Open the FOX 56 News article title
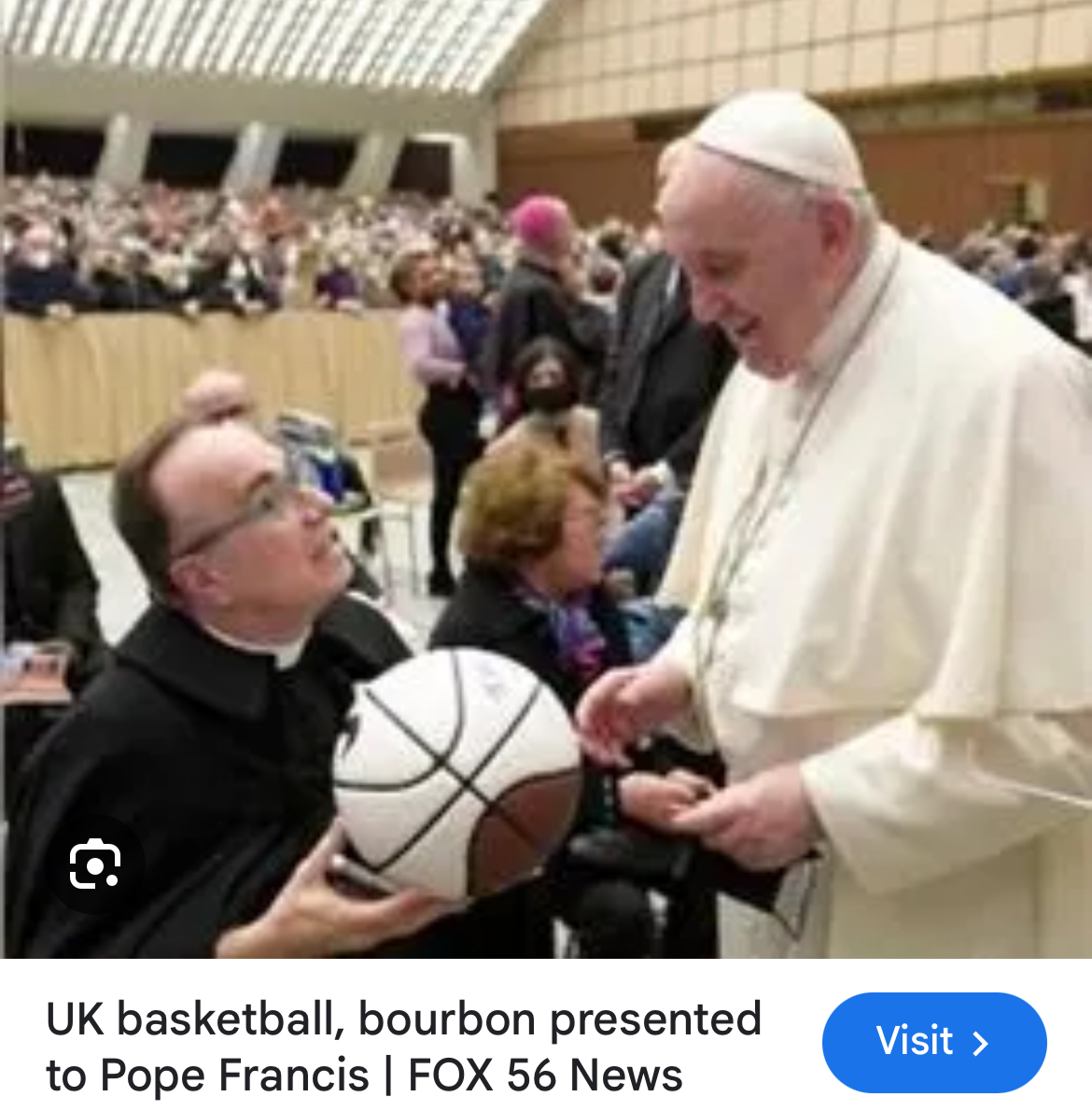The width and height of the screenshot is (1092, 1111). point(403,1046)
